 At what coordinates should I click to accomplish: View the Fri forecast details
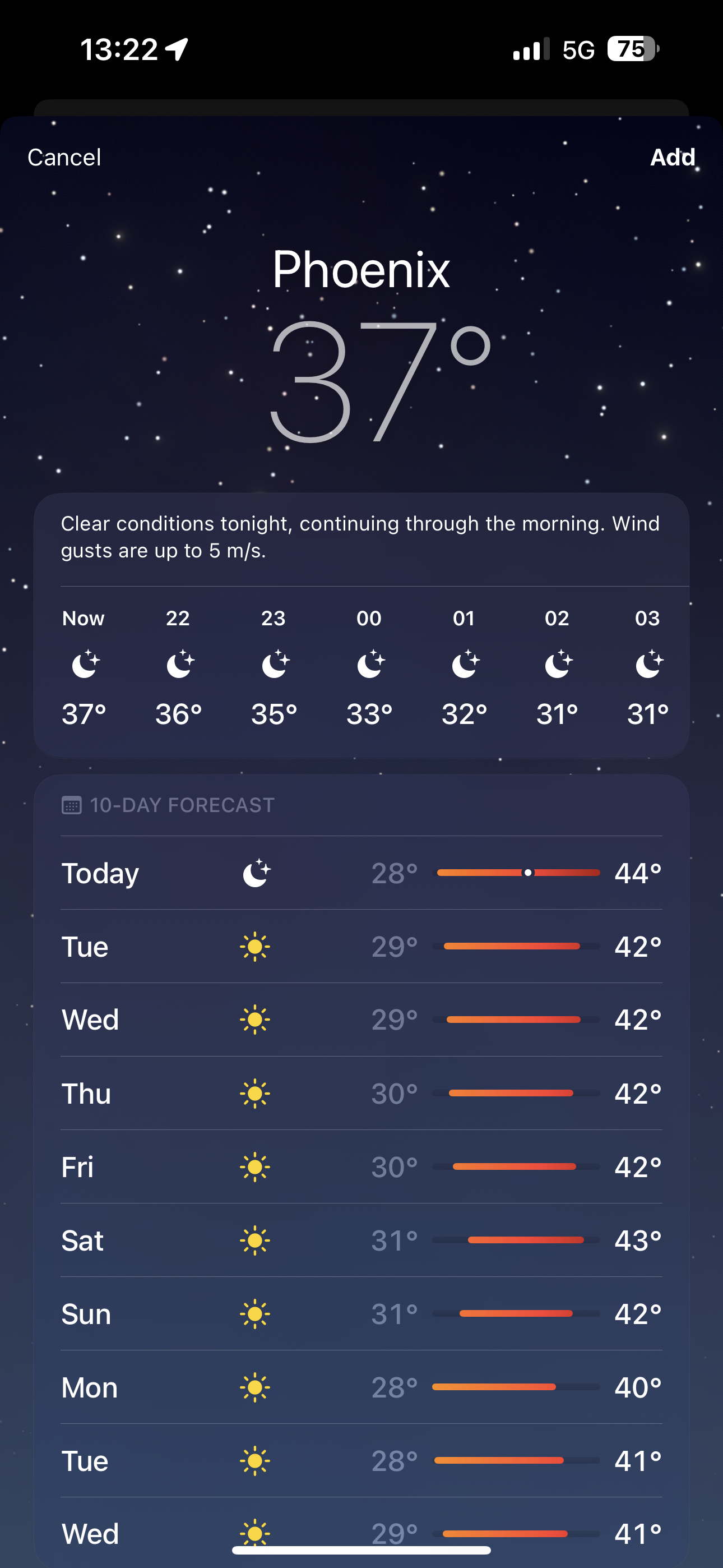click(x=361, y=1167)
